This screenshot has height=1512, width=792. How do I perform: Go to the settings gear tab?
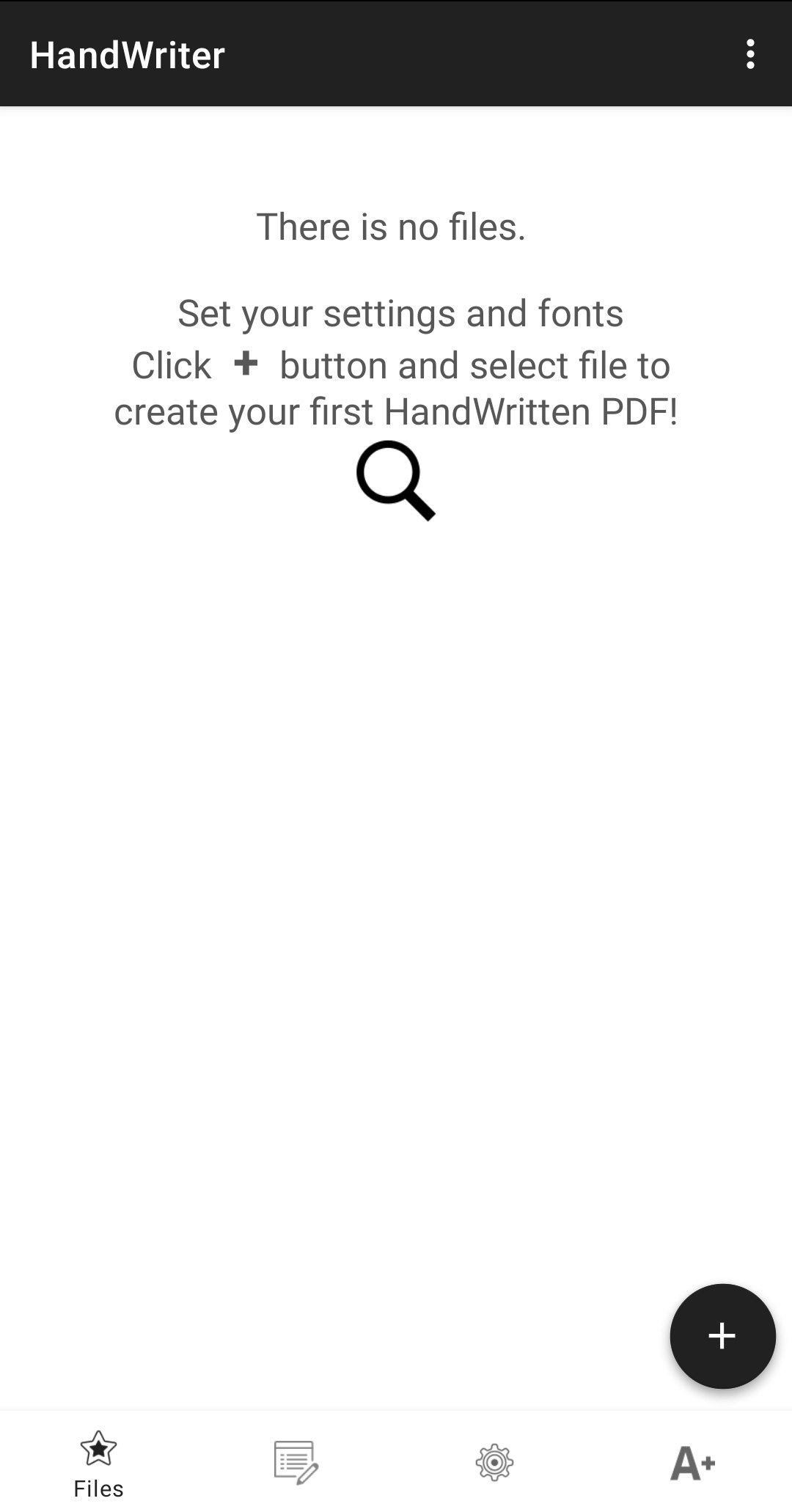point(494,1463)
